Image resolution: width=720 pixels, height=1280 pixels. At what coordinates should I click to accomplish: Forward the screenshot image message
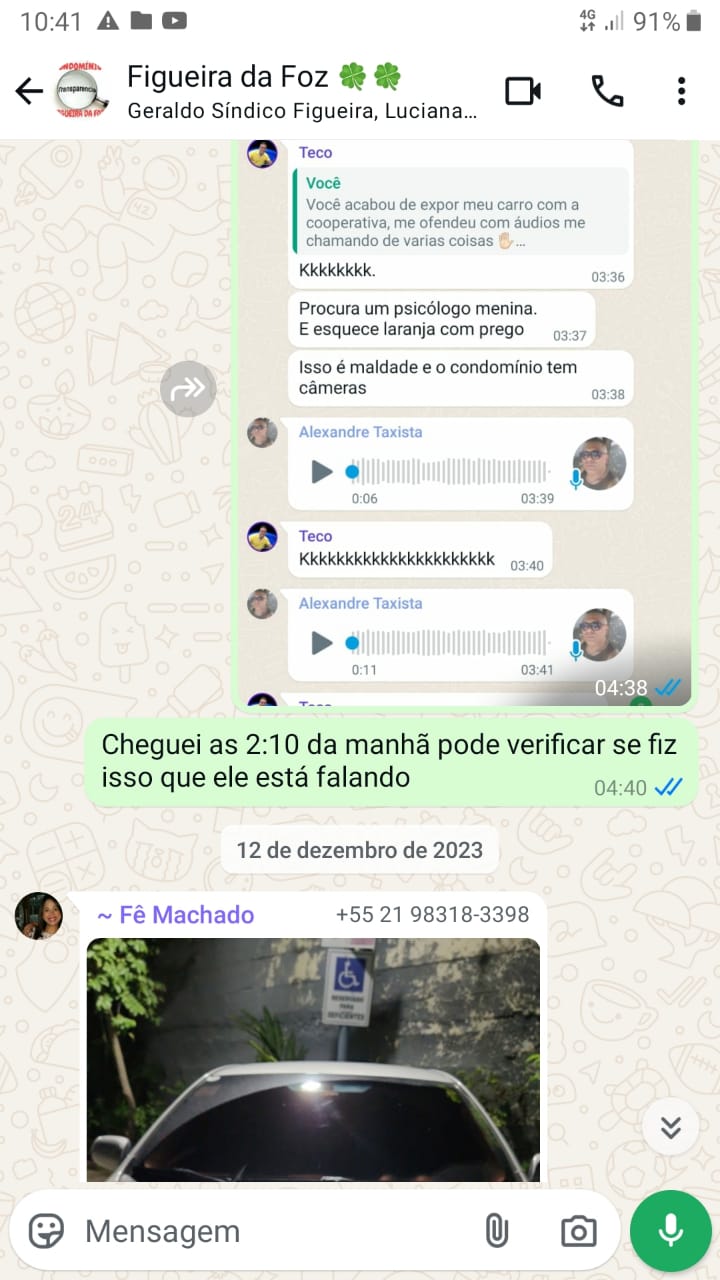188,389
